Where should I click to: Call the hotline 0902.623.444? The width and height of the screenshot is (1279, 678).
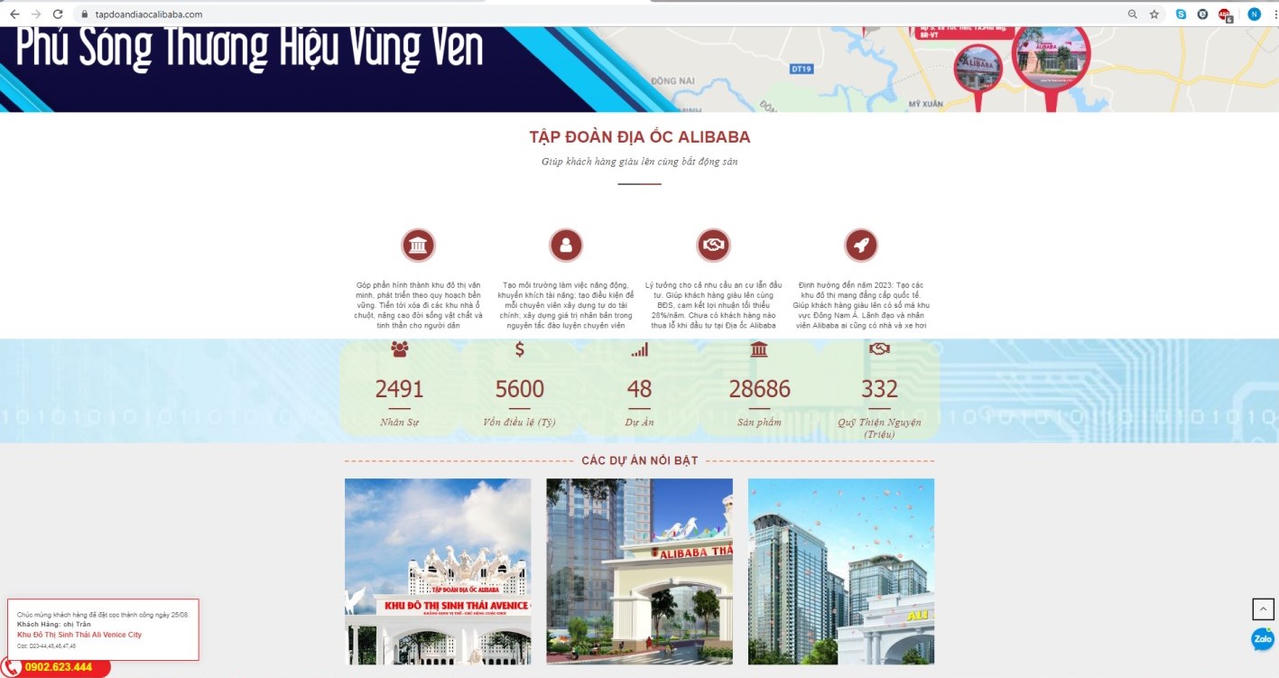click(56, 667)
